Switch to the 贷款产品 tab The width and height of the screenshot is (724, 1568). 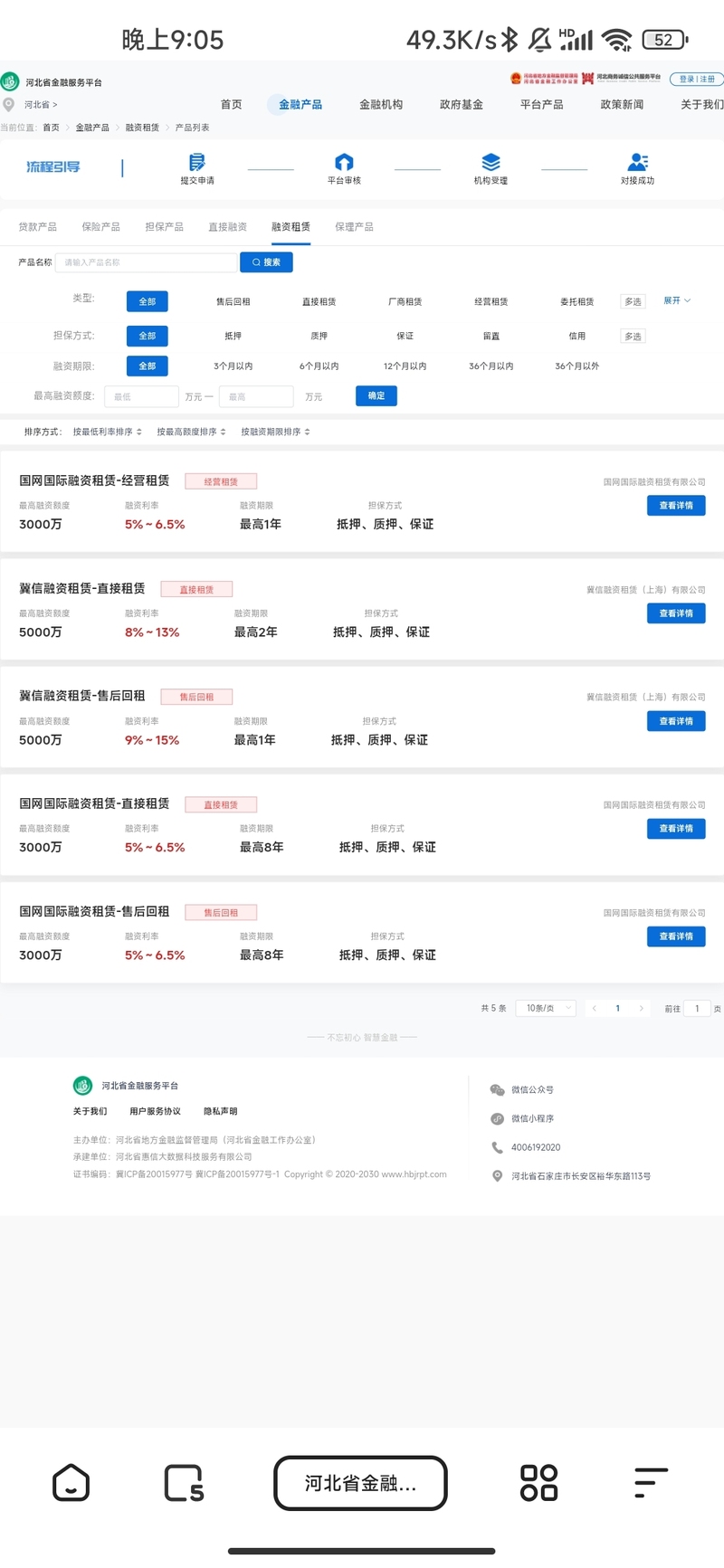click(x=37, y=227)
